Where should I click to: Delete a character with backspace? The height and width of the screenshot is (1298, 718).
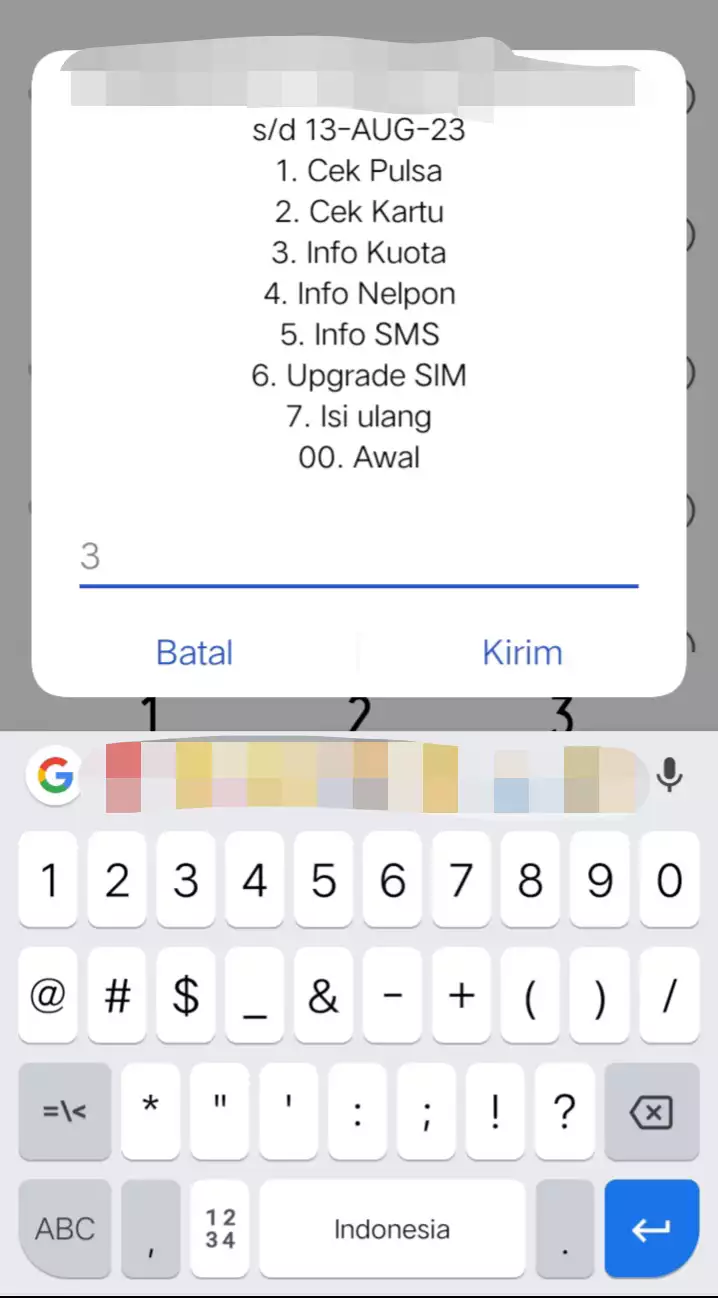pos(652,1111)
